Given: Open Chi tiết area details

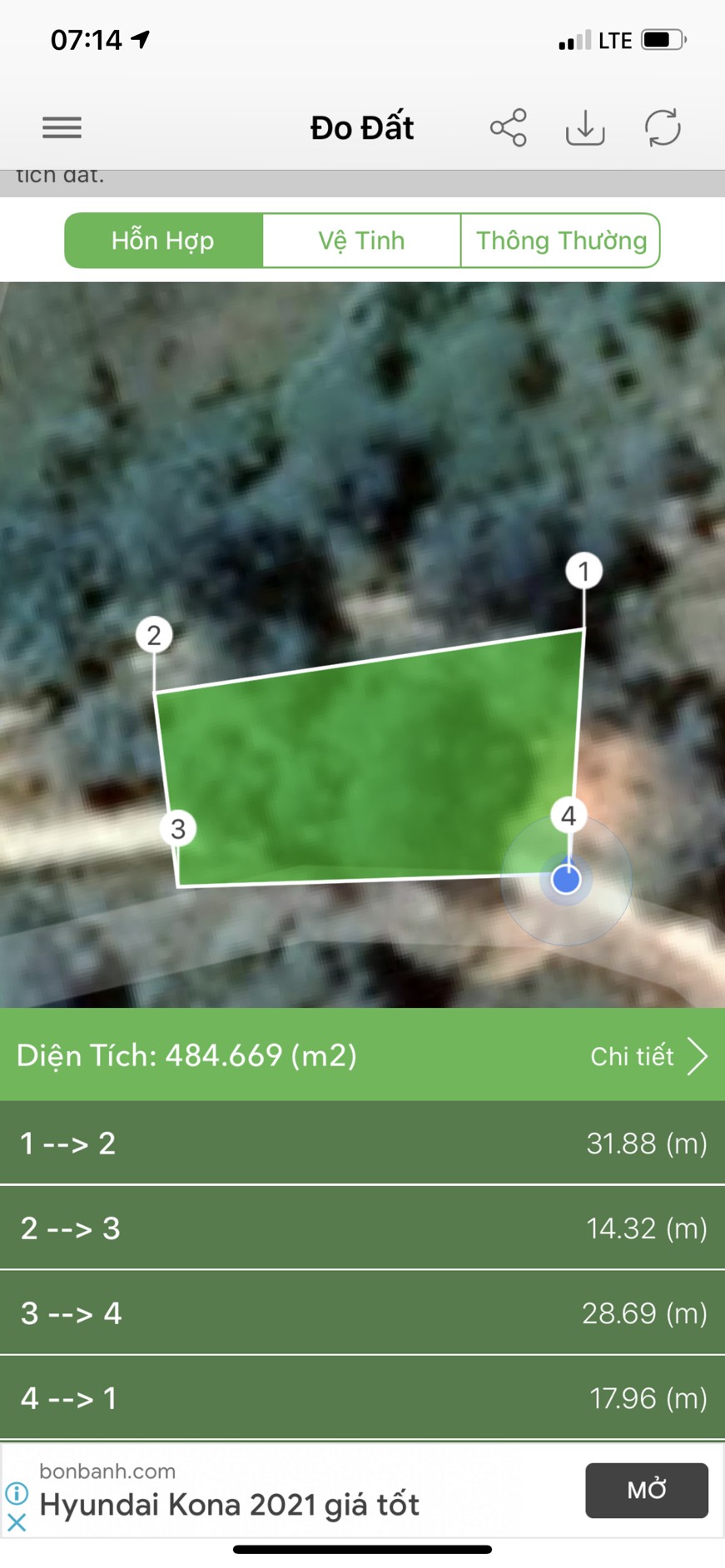Looking at the screenshot, I should [x=648, y=1056].
